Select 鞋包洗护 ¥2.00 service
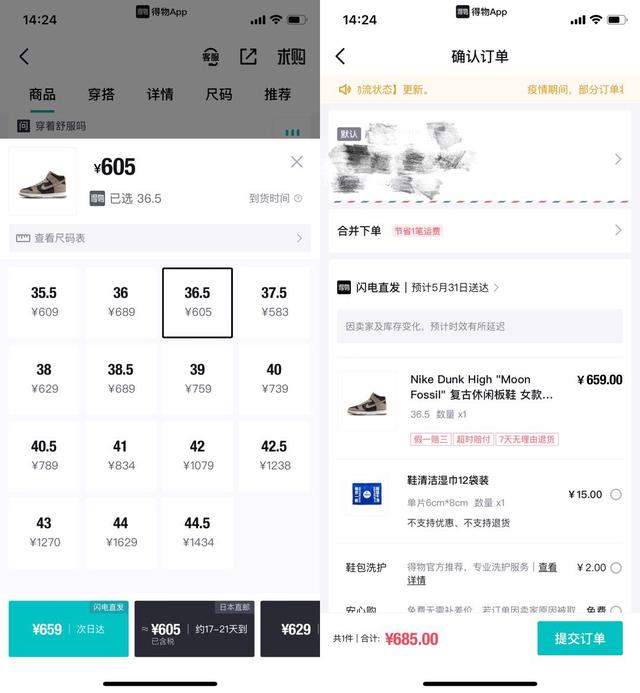Screen dimensions: 640x693 (615, 567)
